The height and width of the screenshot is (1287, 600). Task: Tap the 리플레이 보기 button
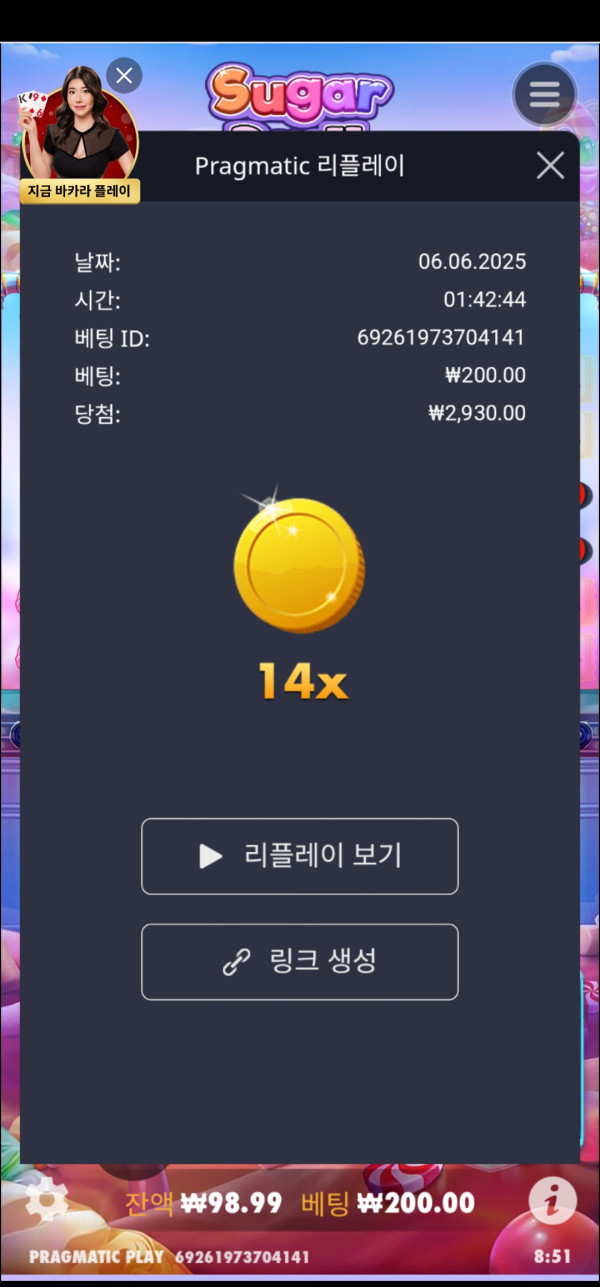click(300, 856)
